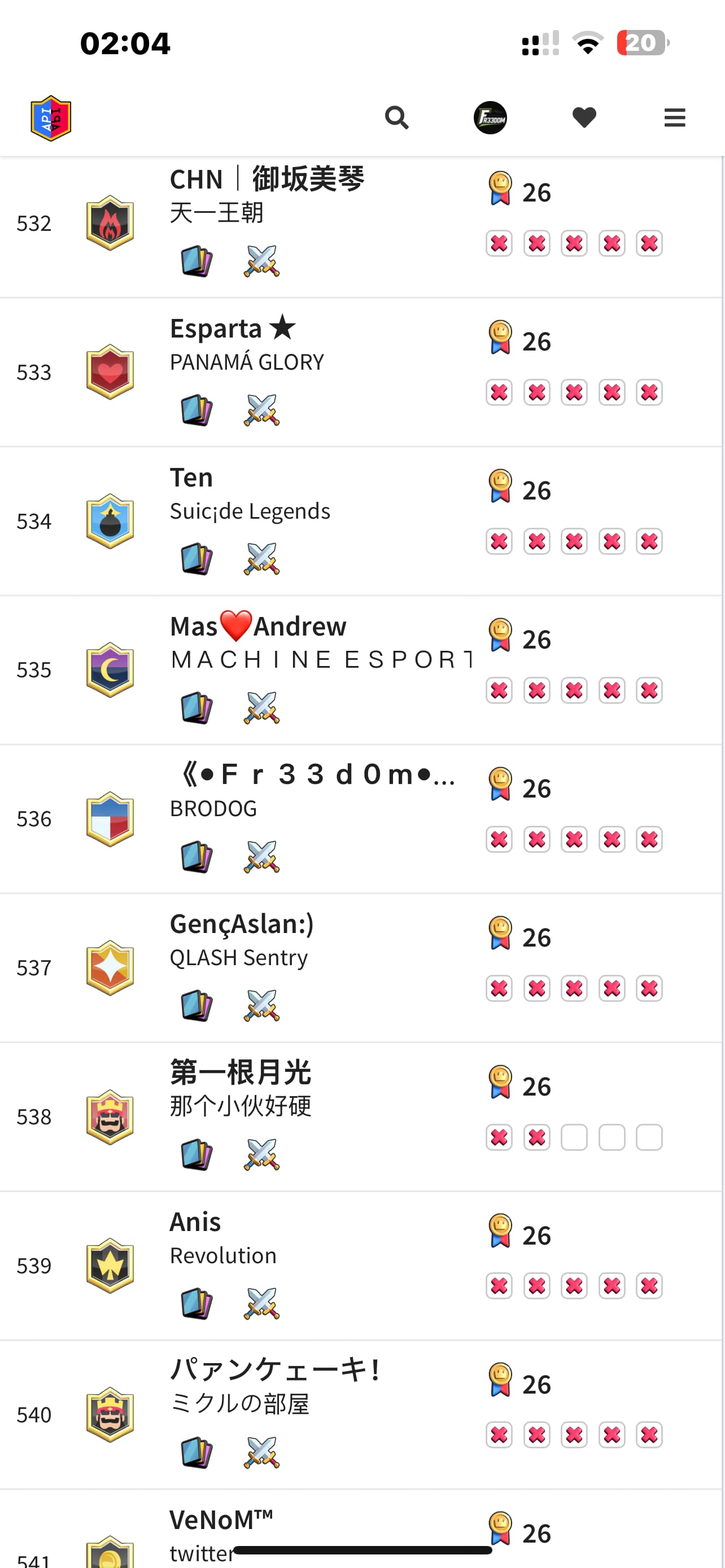View battles icon for CHN 御坂美琴
The width and height of the screenshot is (725, 1568).
pos(262,261)
